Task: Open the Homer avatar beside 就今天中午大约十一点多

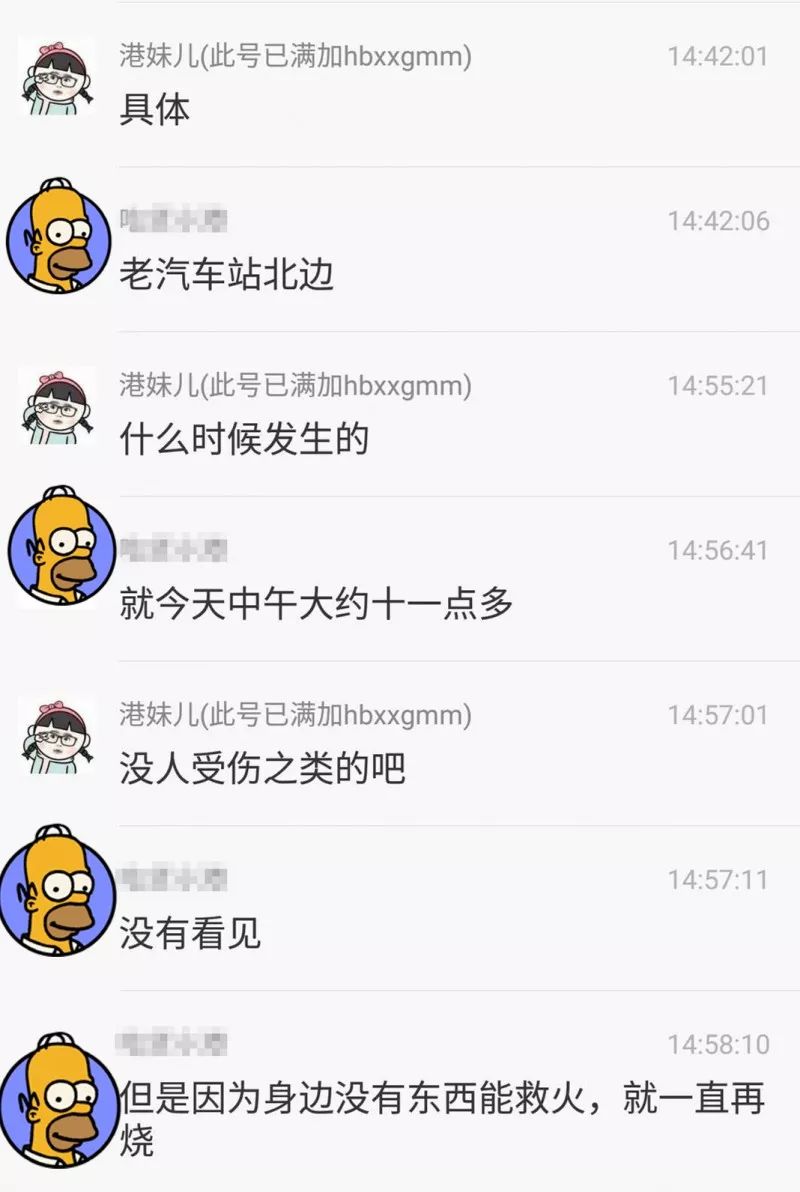Action: [60, 548]
